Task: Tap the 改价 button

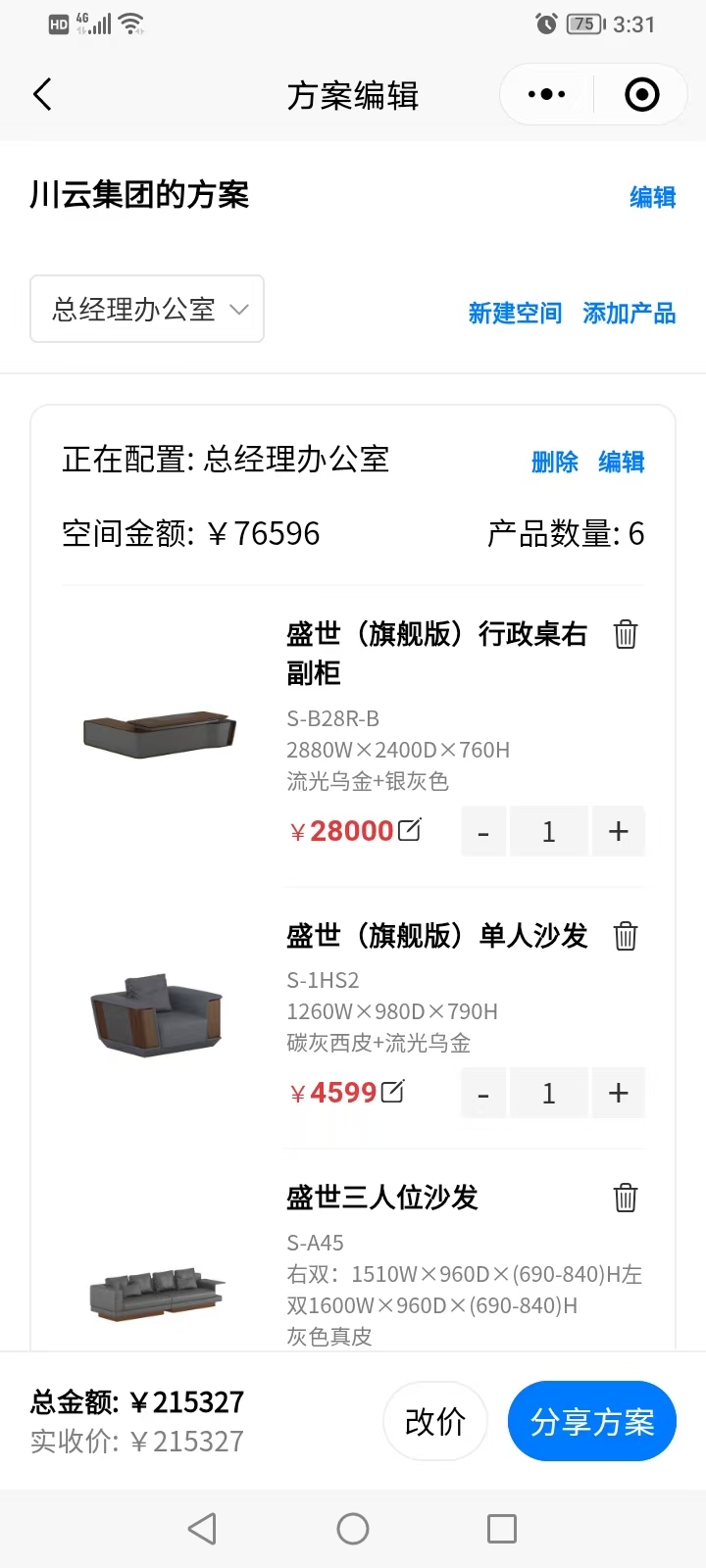Action: 435,1421
